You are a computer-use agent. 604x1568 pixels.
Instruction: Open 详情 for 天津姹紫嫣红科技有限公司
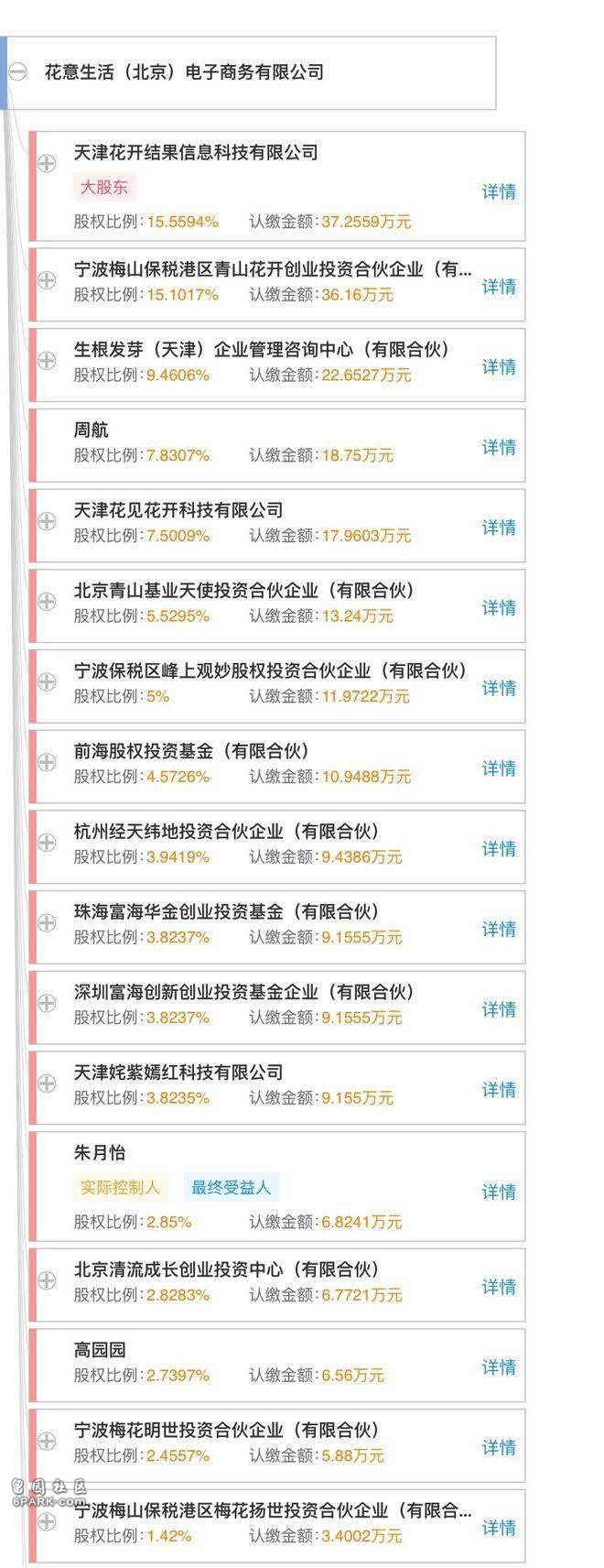click(499, 1089)
